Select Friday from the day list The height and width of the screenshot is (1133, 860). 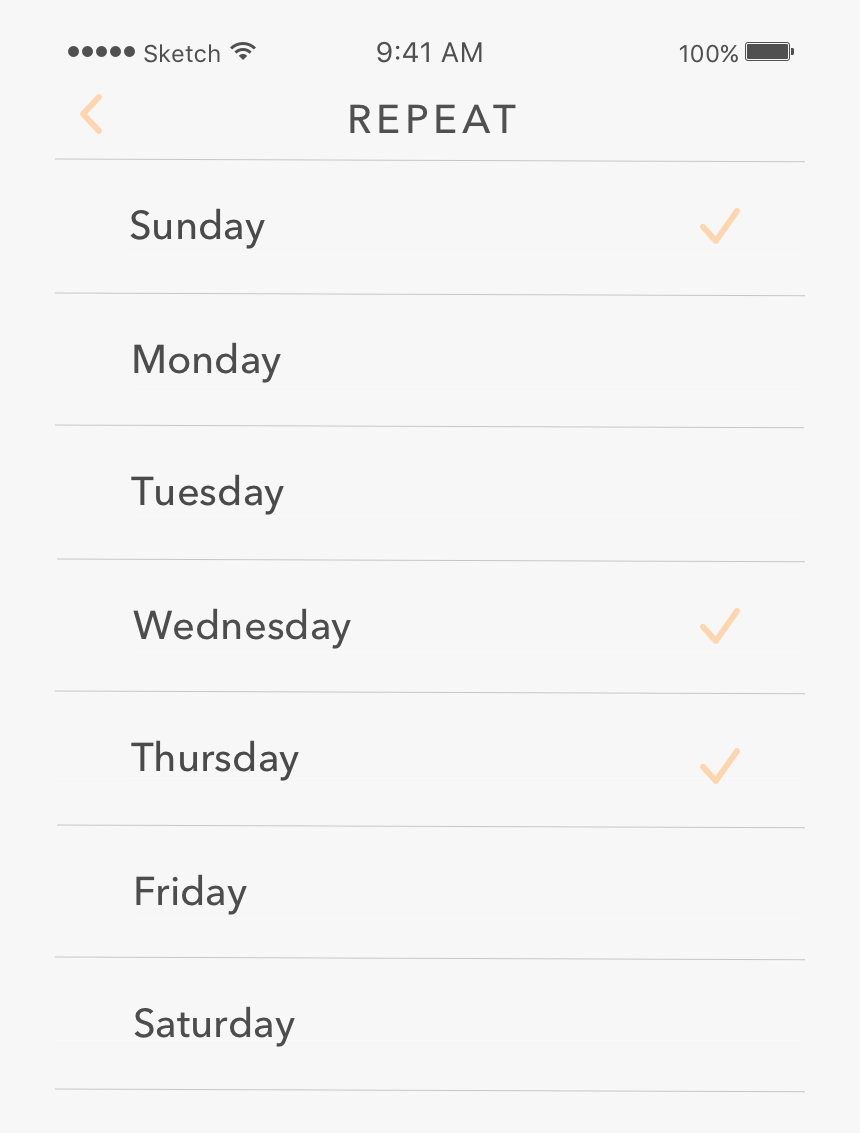pyautogui.click(x=430, y=891)
